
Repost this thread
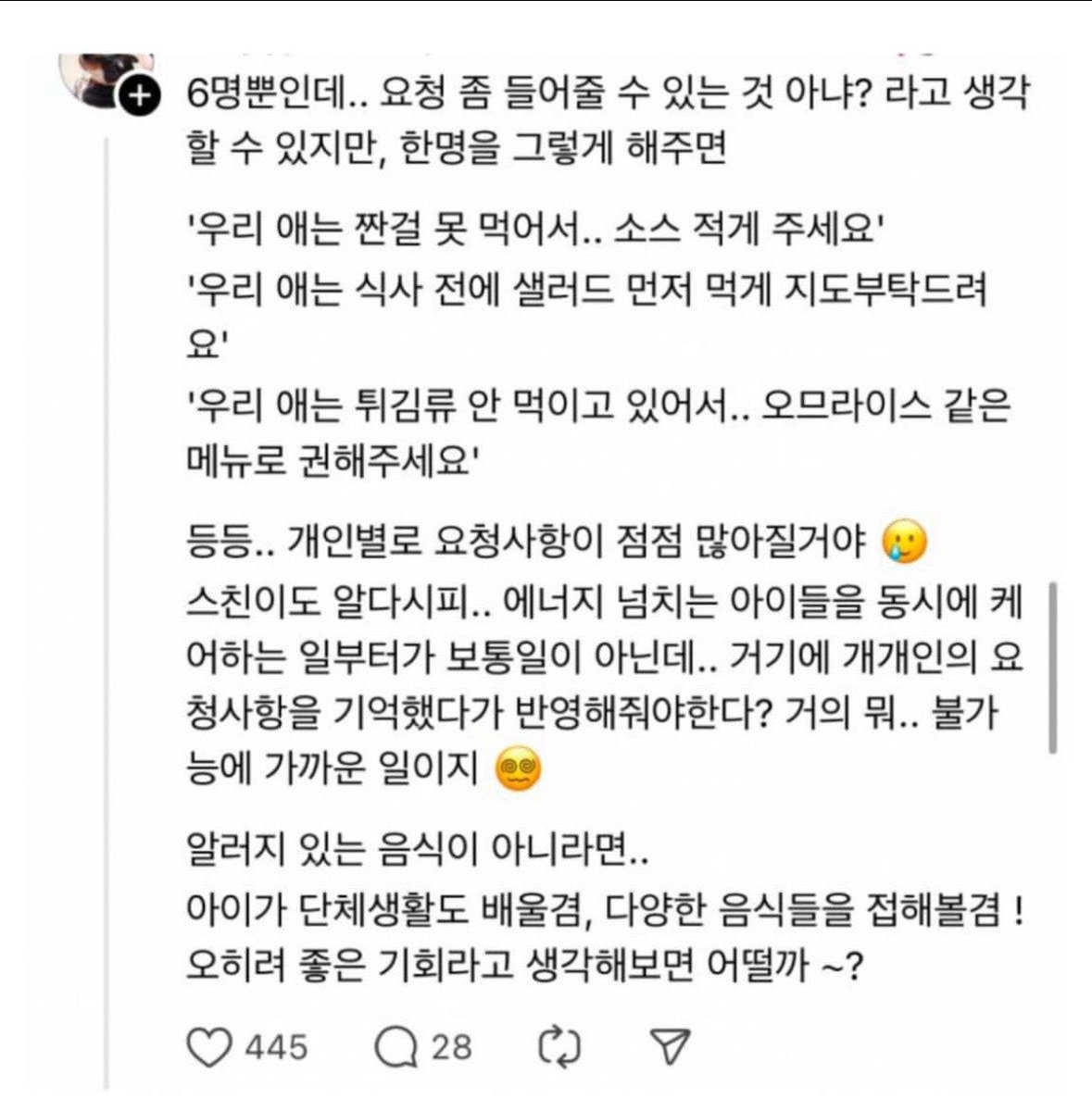click(559, 1046)
